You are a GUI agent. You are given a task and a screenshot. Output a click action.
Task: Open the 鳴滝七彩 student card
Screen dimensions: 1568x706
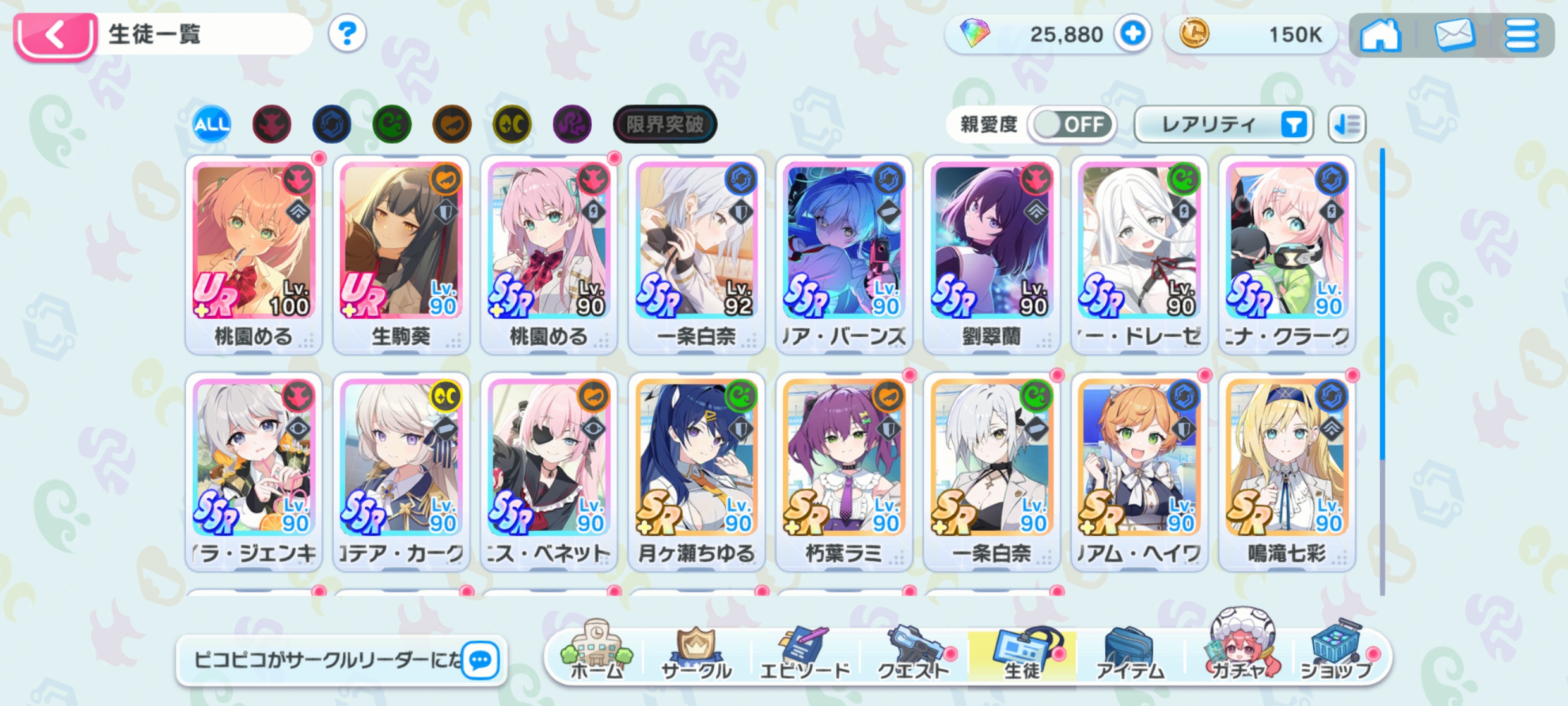[1287, 471]
